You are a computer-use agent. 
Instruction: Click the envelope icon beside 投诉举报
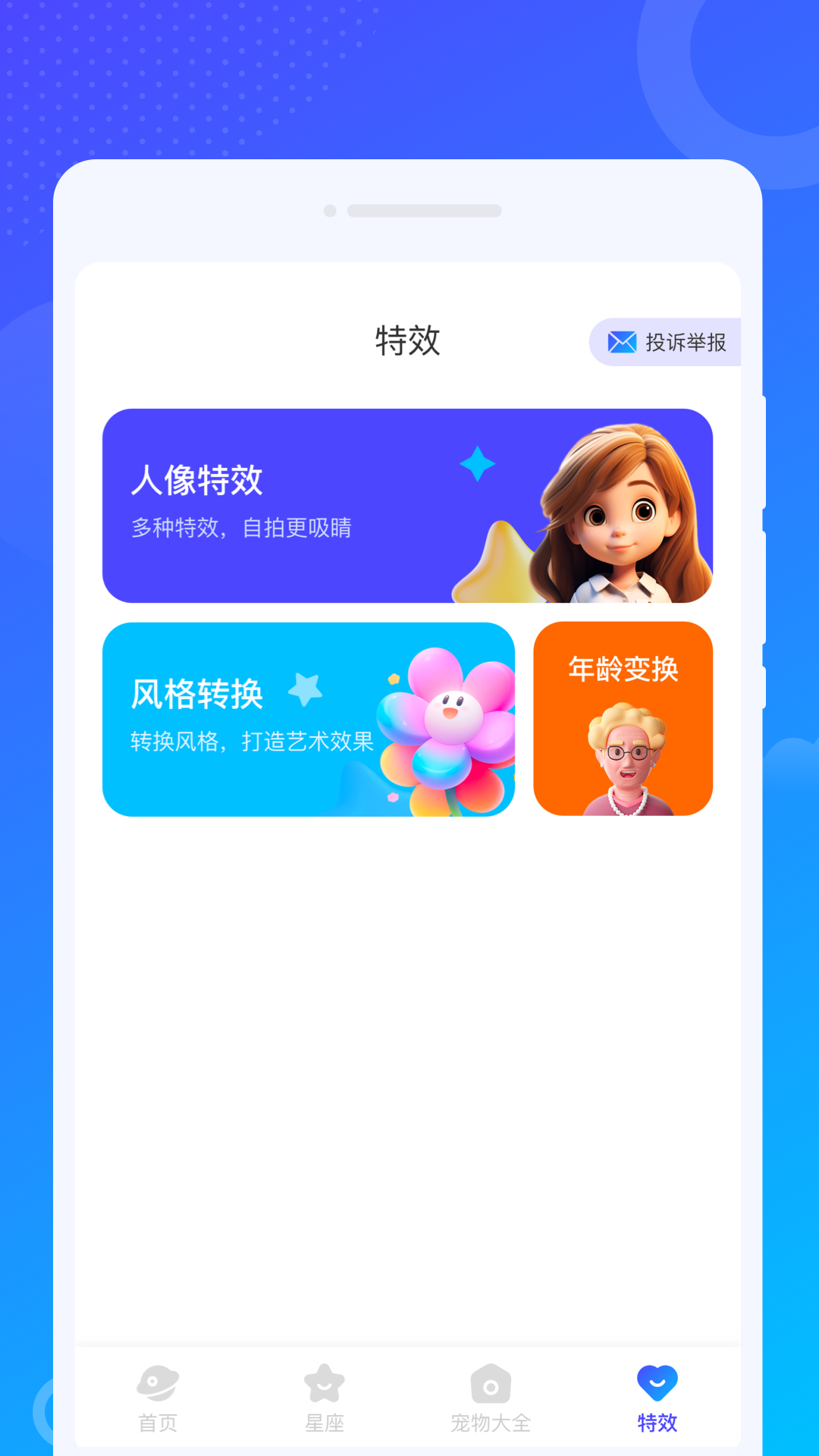(622, 343)
